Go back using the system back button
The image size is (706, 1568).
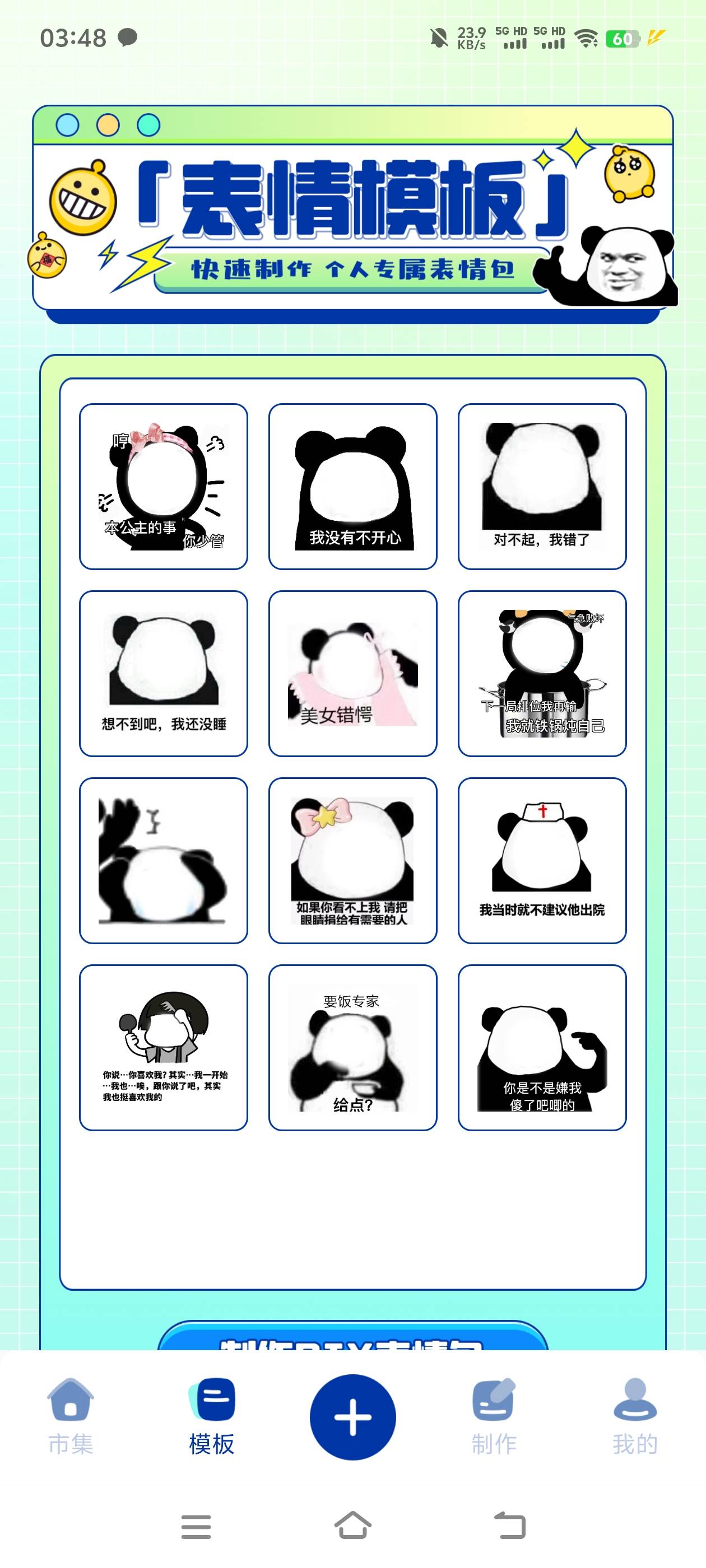coord(509,1526)
